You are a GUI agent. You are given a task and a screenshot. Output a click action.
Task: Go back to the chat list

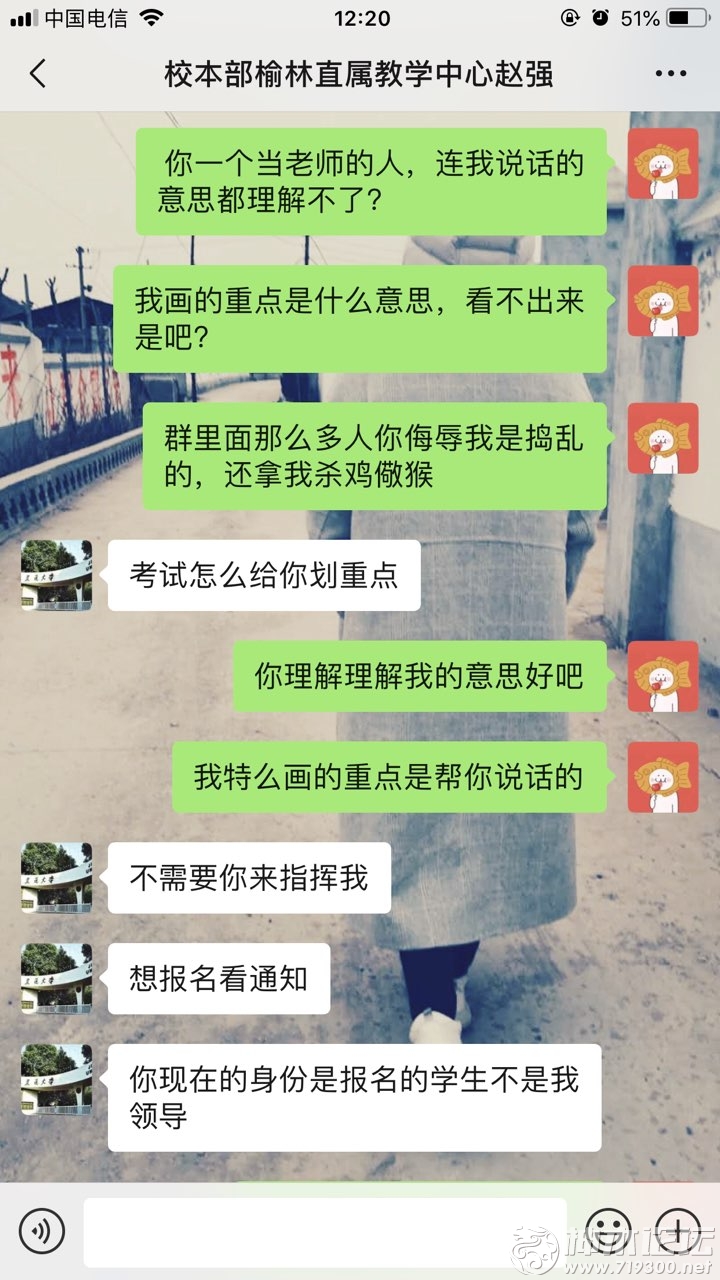[38, 74]
